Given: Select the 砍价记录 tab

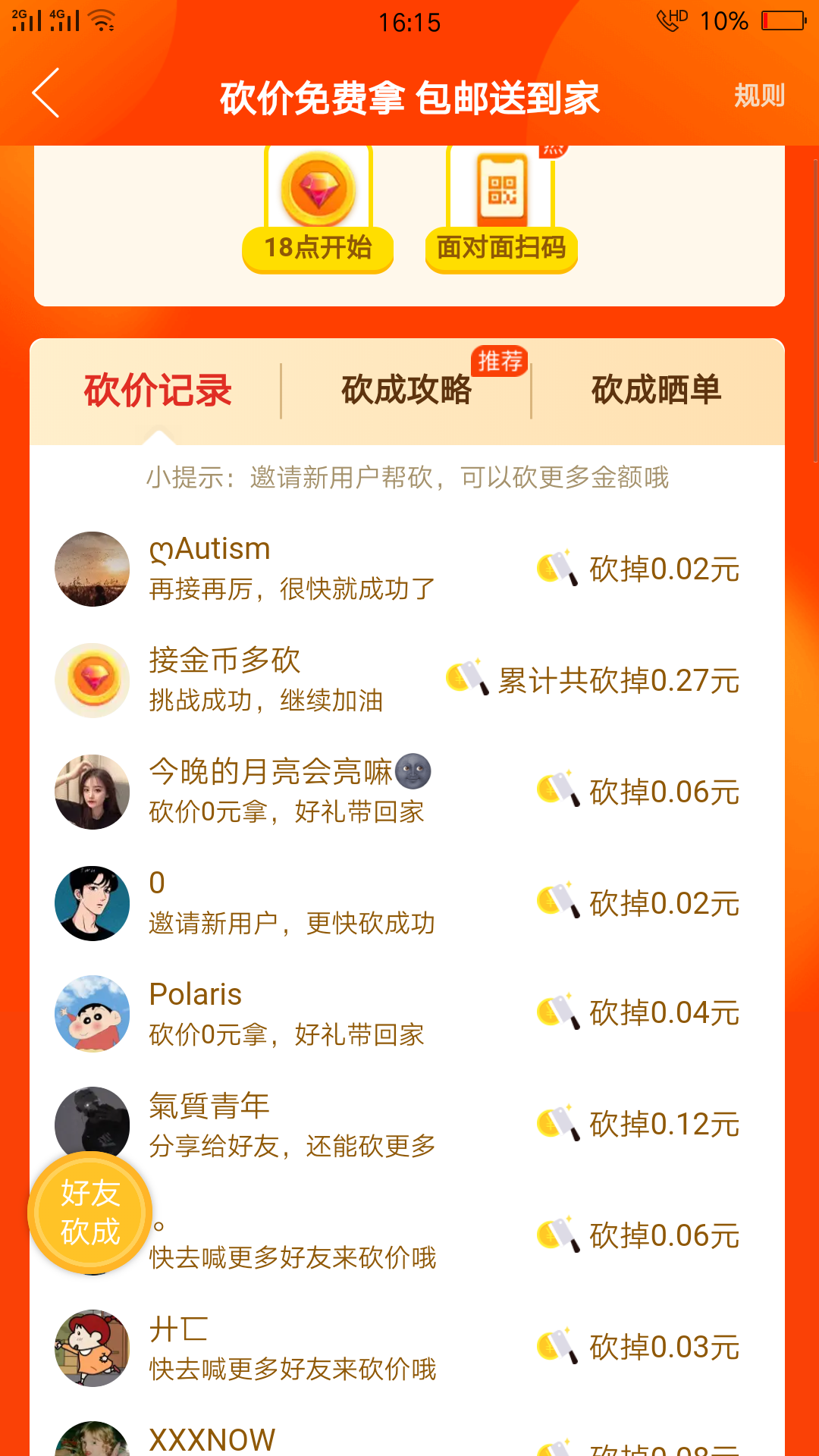Looking at the screenshot, I should [158, 391].
